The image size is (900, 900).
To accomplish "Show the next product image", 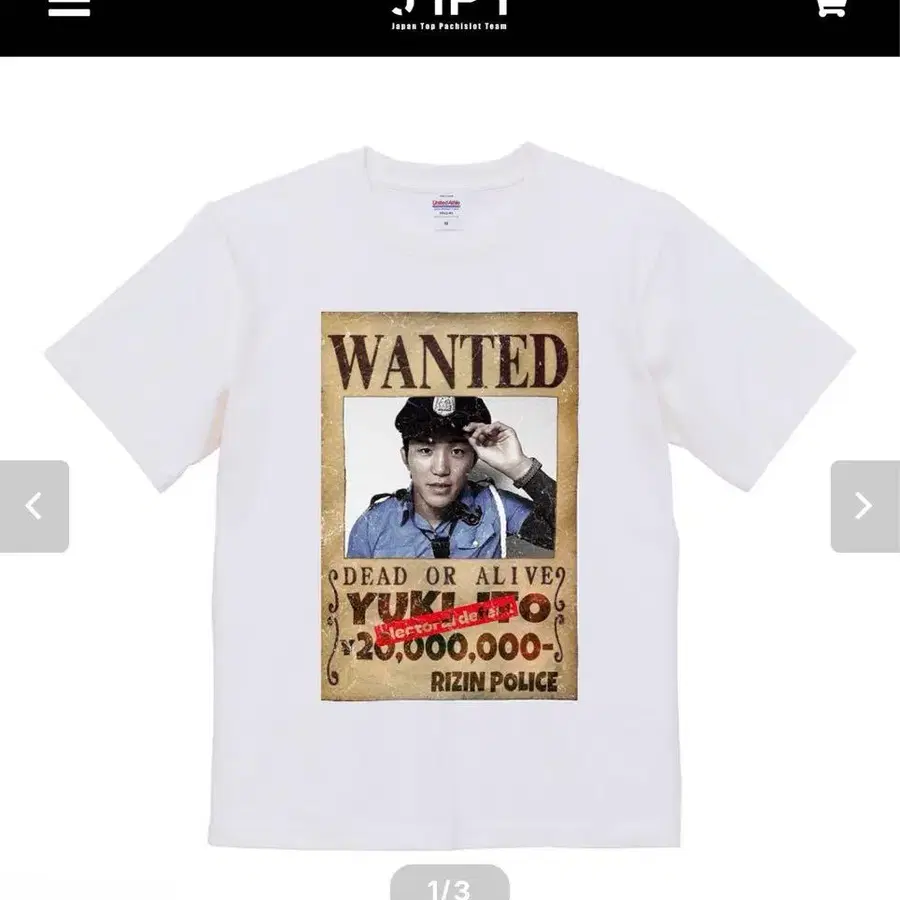I will click(864, 506).
